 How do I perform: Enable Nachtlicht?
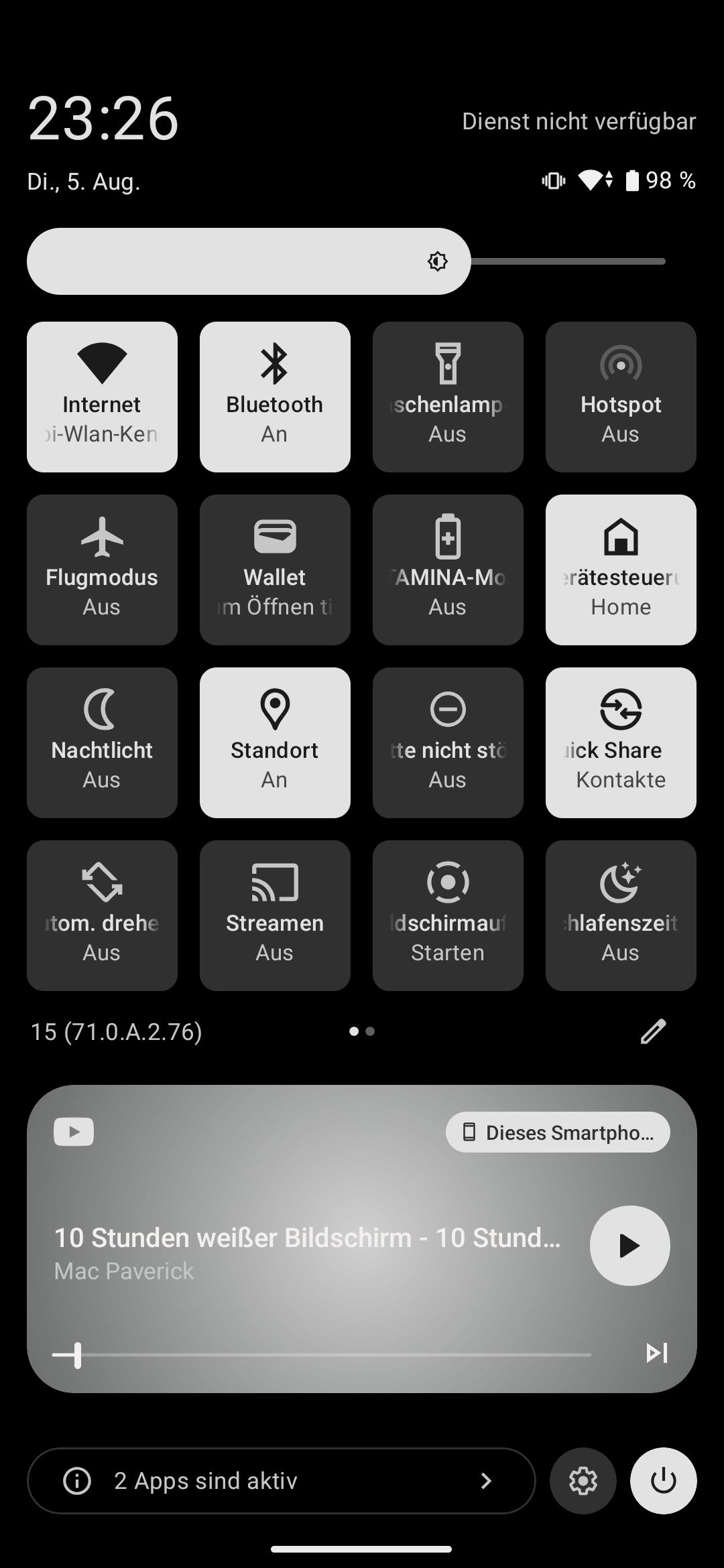coord(102,742)
